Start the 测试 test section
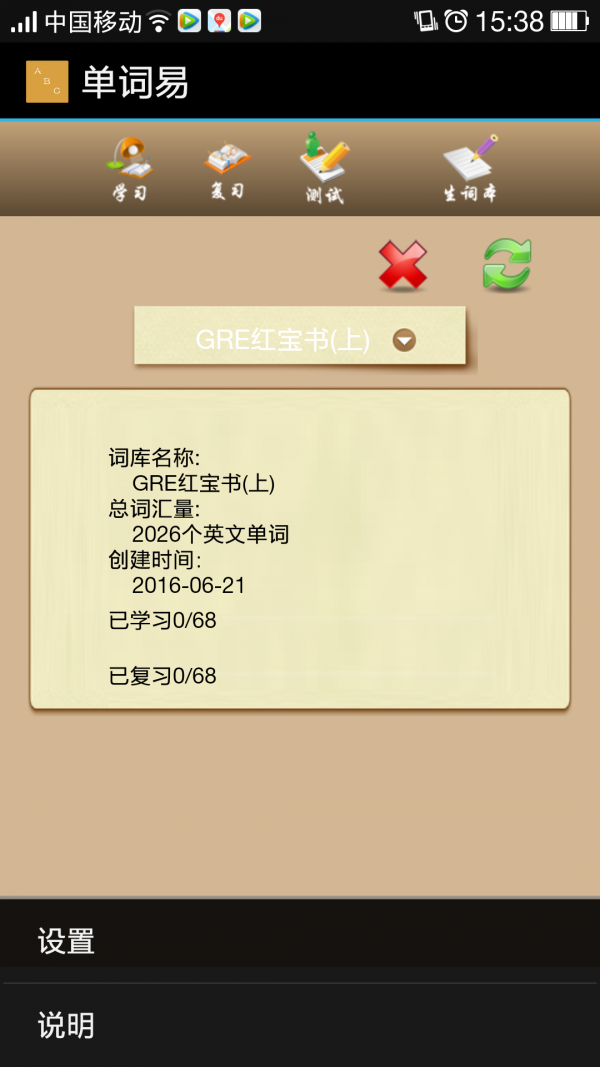 point(325,169)
